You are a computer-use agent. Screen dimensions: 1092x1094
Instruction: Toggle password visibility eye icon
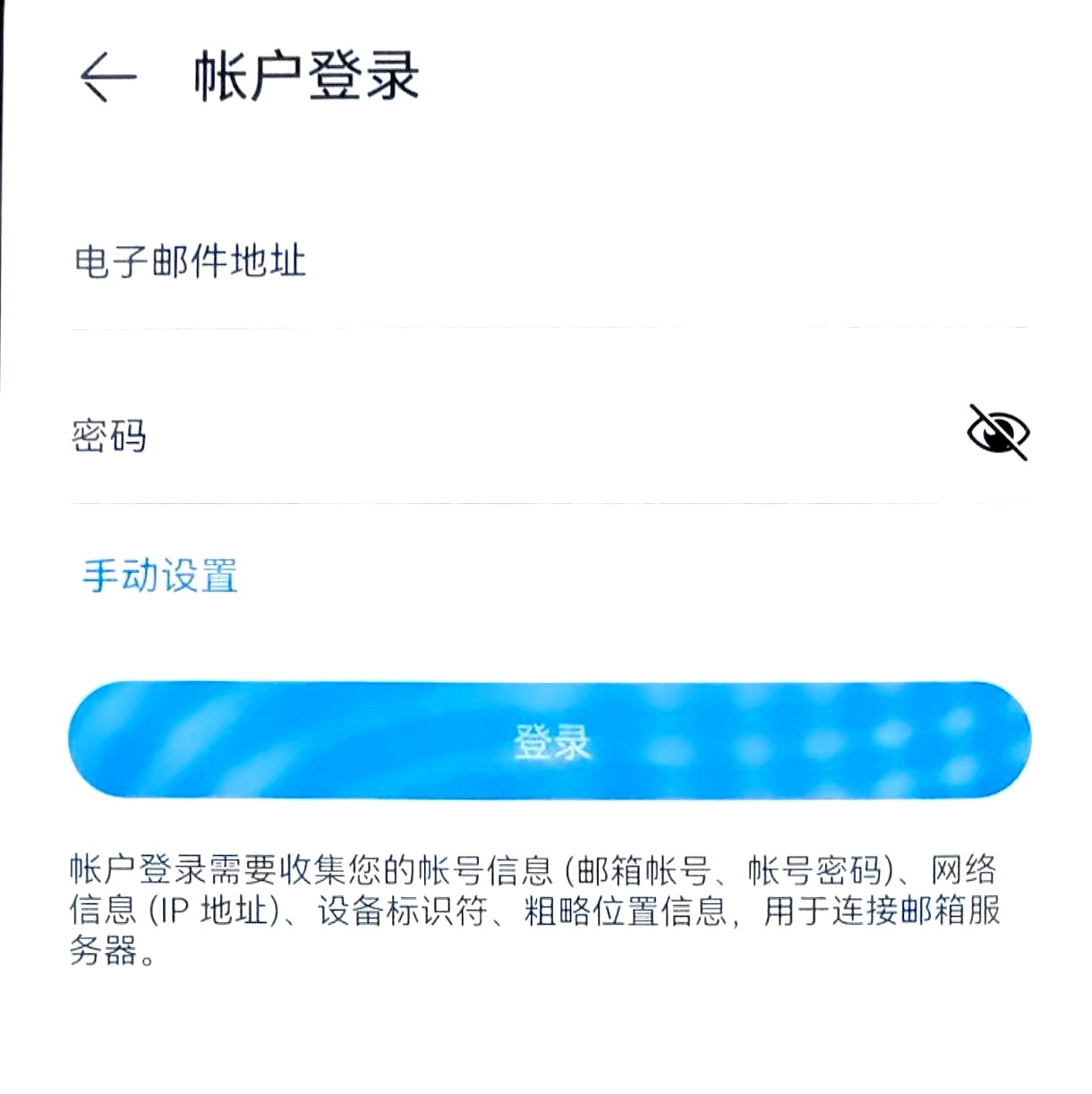click(x=997, y=432)
